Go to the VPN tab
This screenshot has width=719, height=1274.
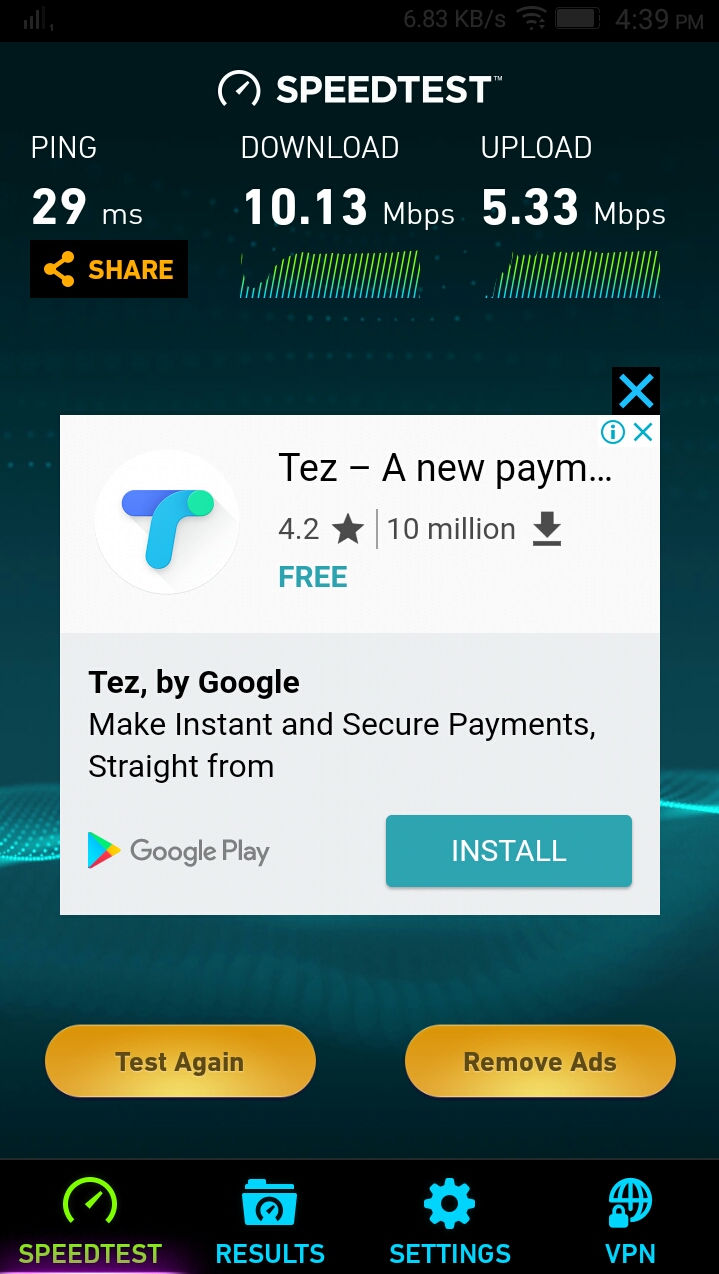(630, 1222)
